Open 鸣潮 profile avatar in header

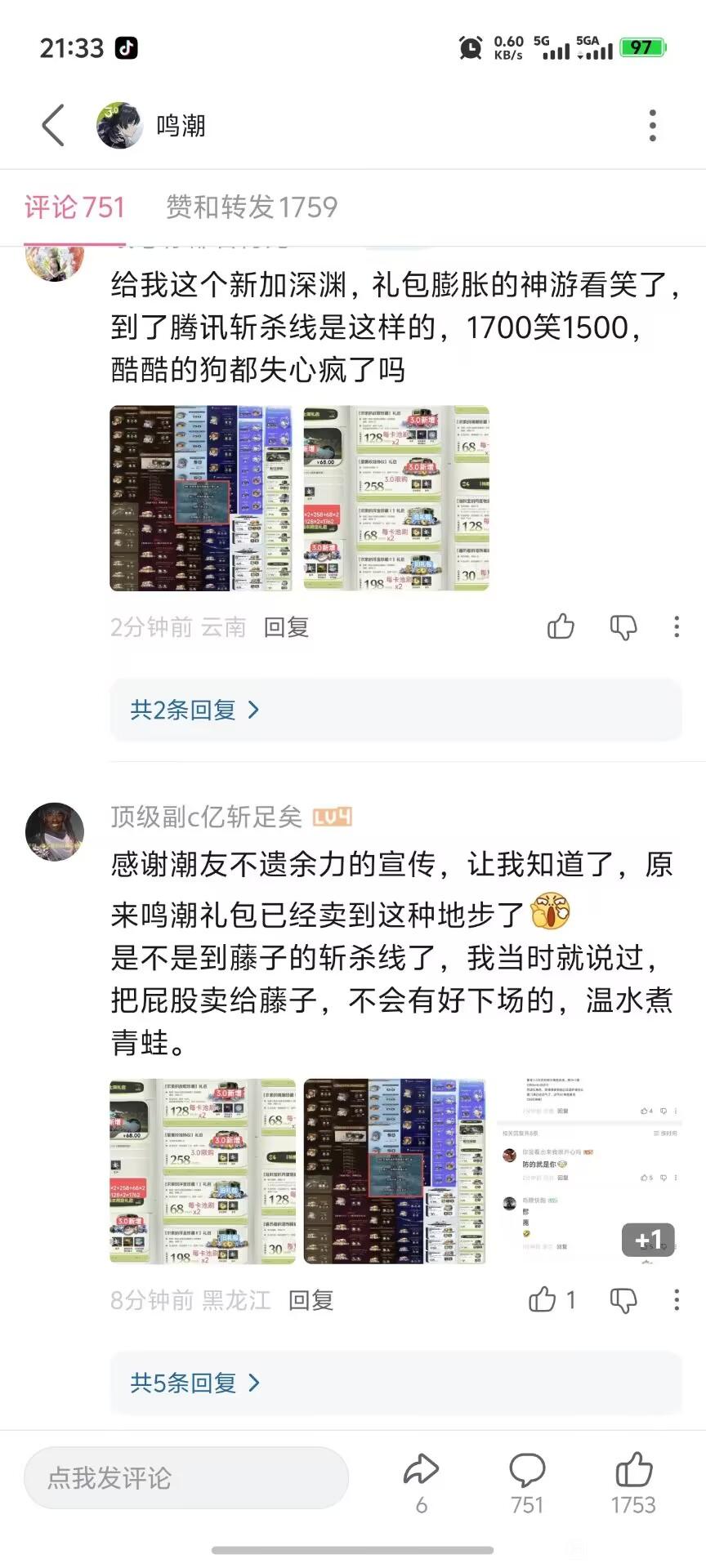coord(119,126)
